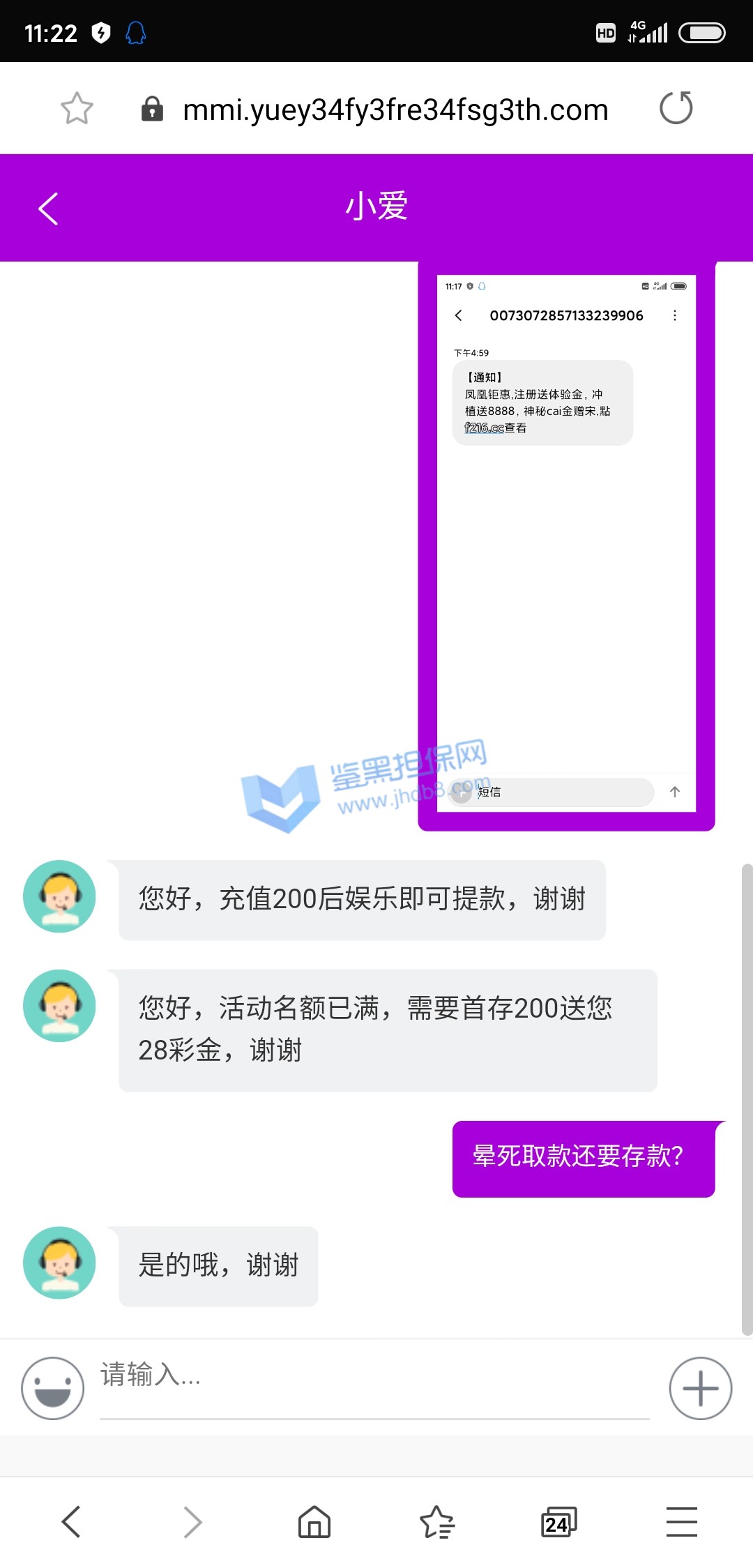
Task: Navigate forward in the browser toolbar
Action: pyautogui.click(x=192, y=1521)
